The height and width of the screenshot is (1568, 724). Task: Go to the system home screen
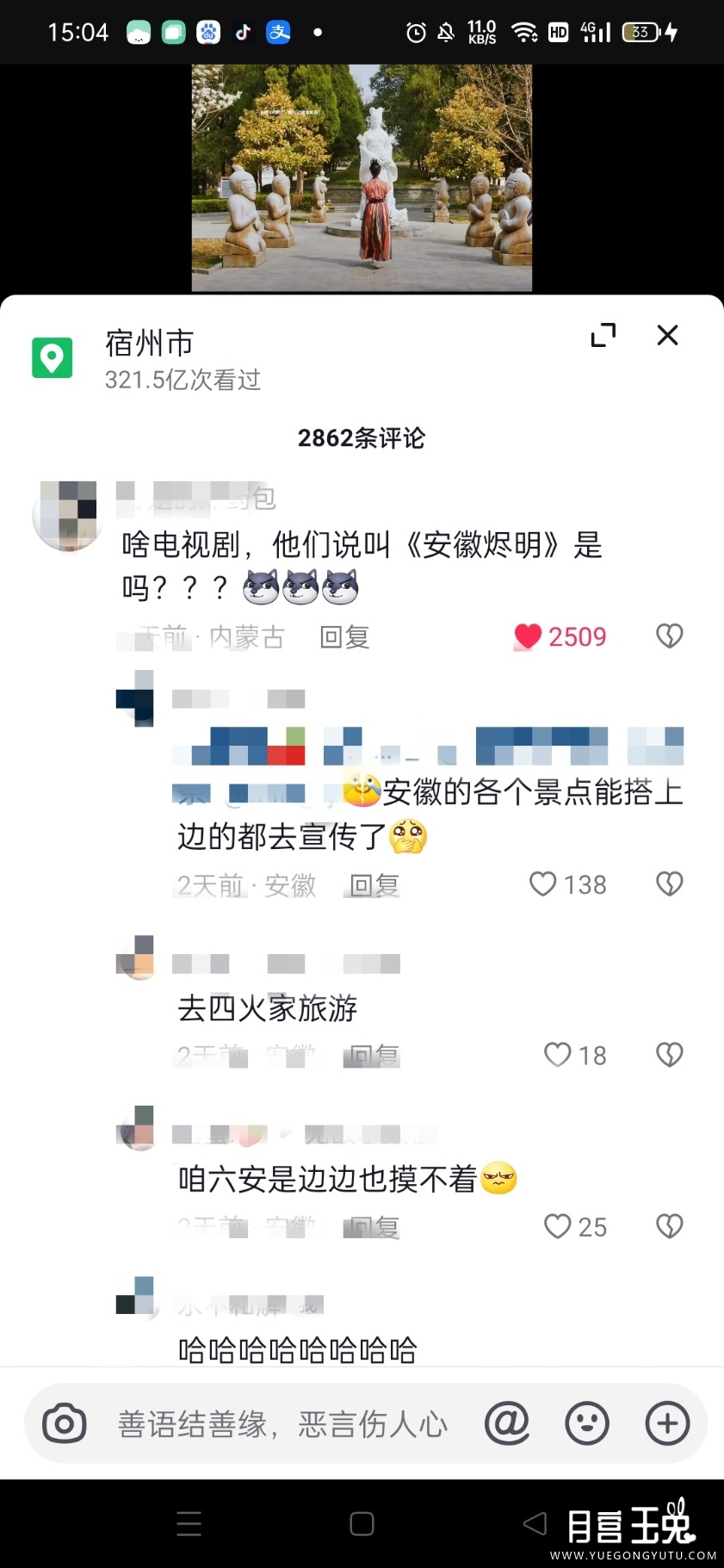point(362,1524)
